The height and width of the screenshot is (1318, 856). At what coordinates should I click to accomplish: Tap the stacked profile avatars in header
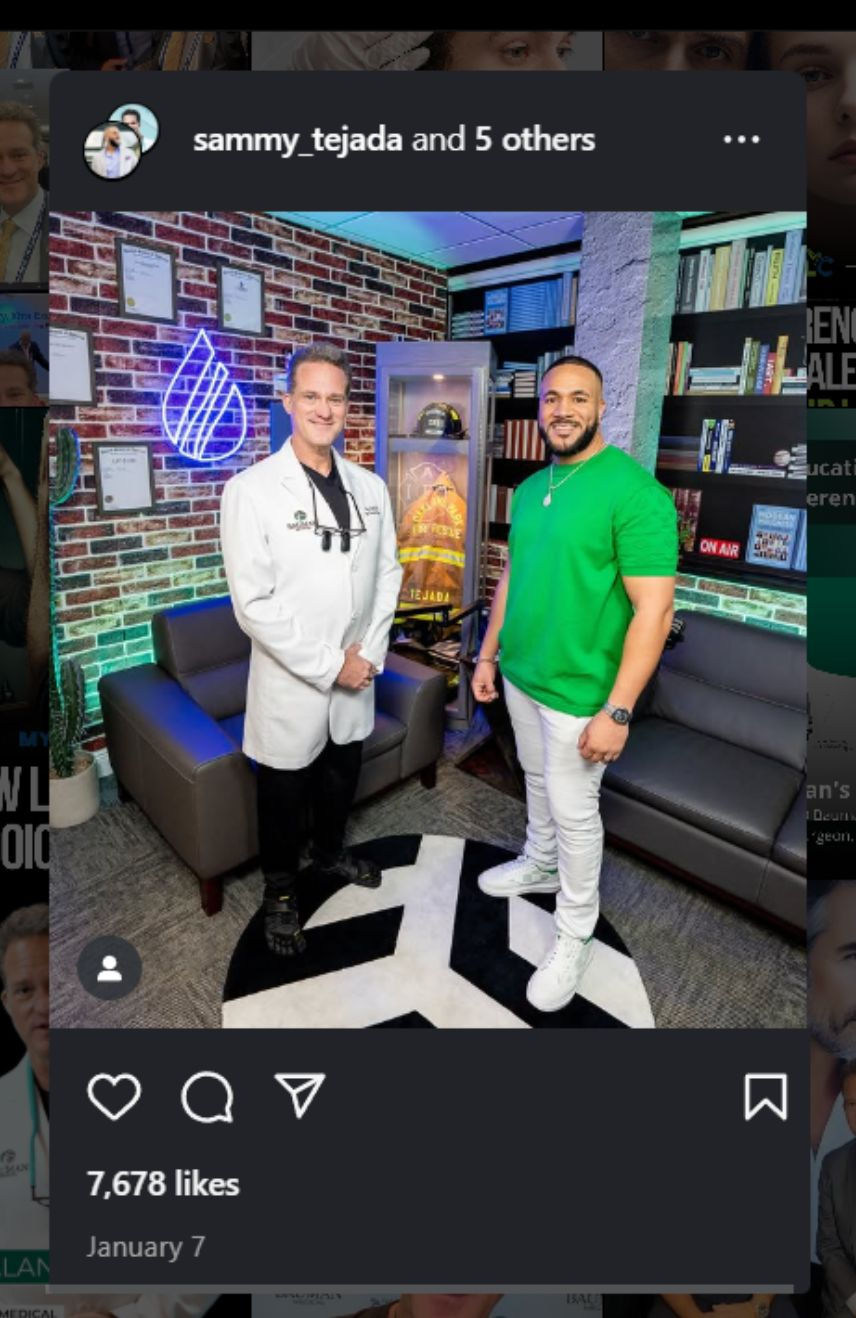click(x=120, y=141)
